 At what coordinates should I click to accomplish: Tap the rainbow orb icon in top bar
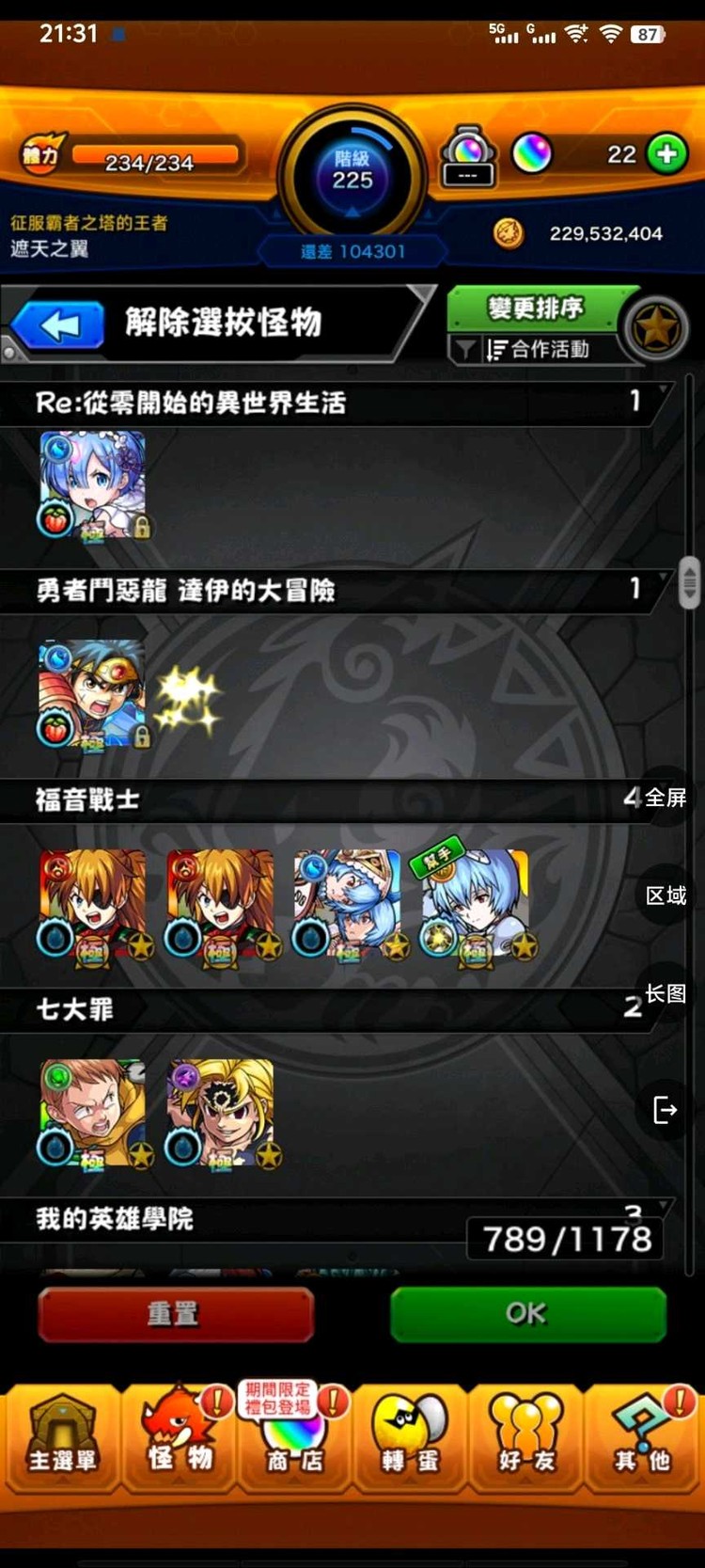point(533,153)
